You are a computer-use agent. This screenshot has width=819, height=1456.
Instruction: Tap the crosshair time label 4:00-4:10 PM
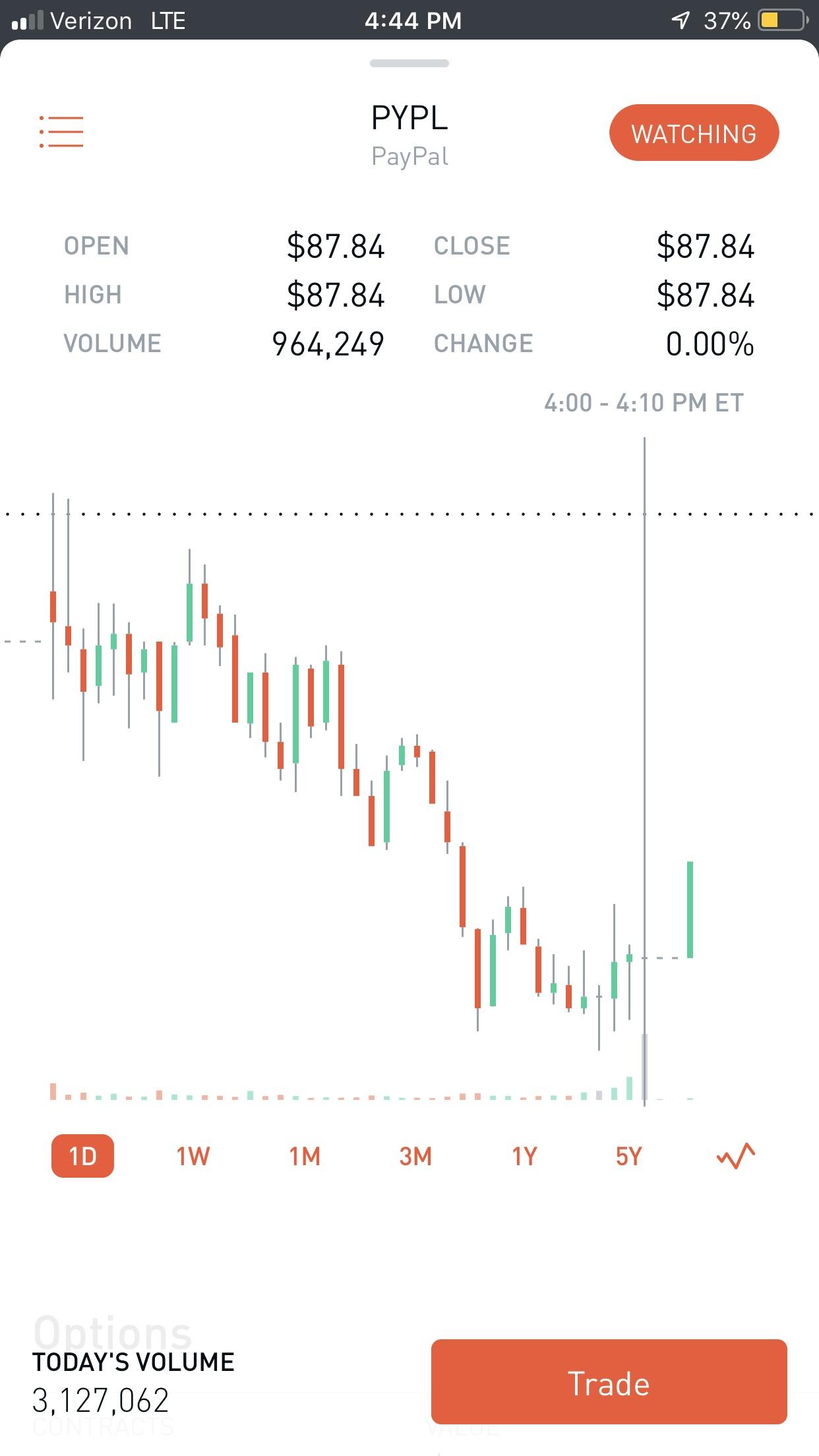pyautogui.click(x=643, y=402)
